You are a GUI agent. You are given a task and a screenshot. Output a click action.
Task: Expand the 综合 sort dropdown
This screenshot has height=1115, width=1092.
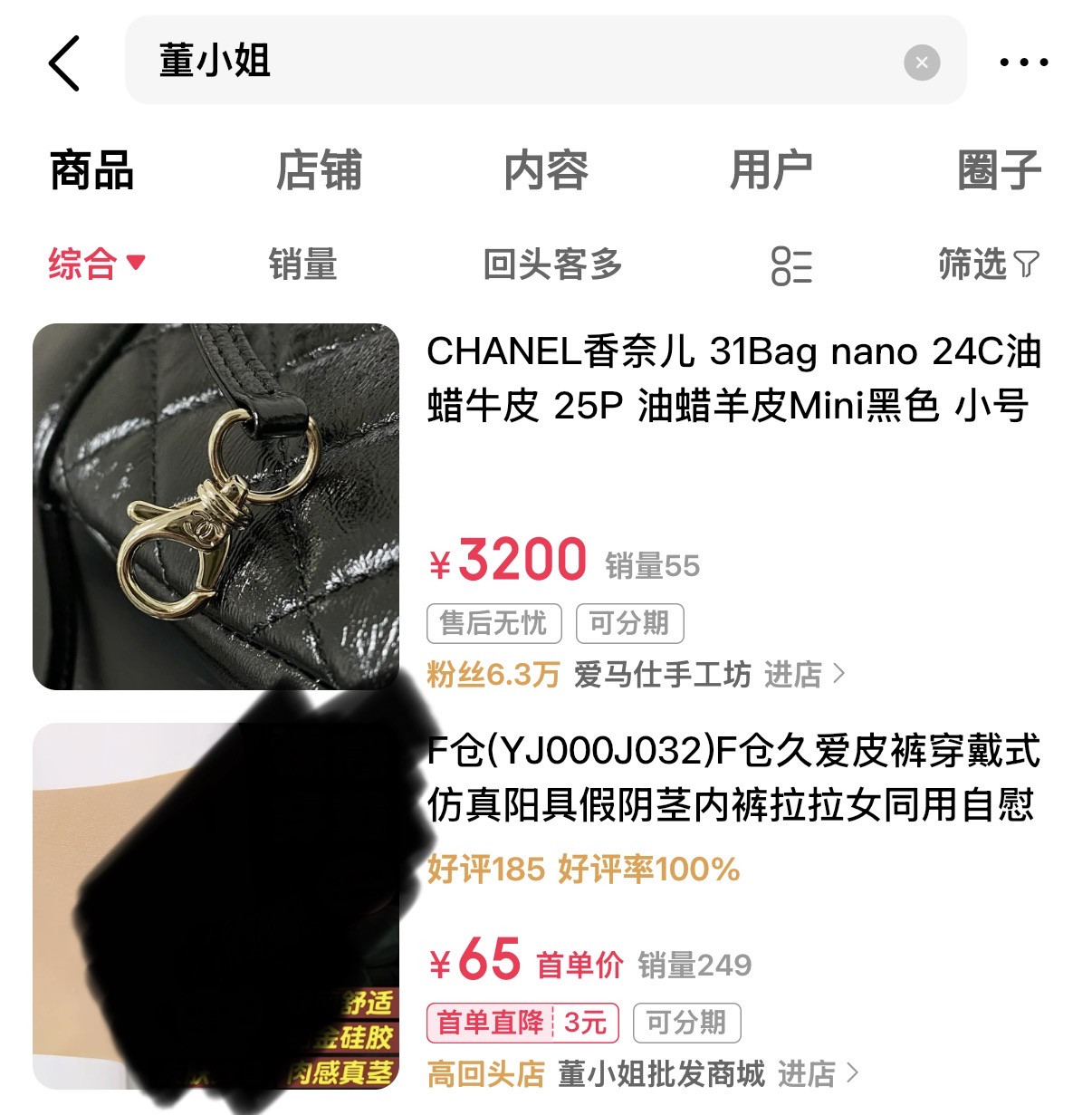96,264
